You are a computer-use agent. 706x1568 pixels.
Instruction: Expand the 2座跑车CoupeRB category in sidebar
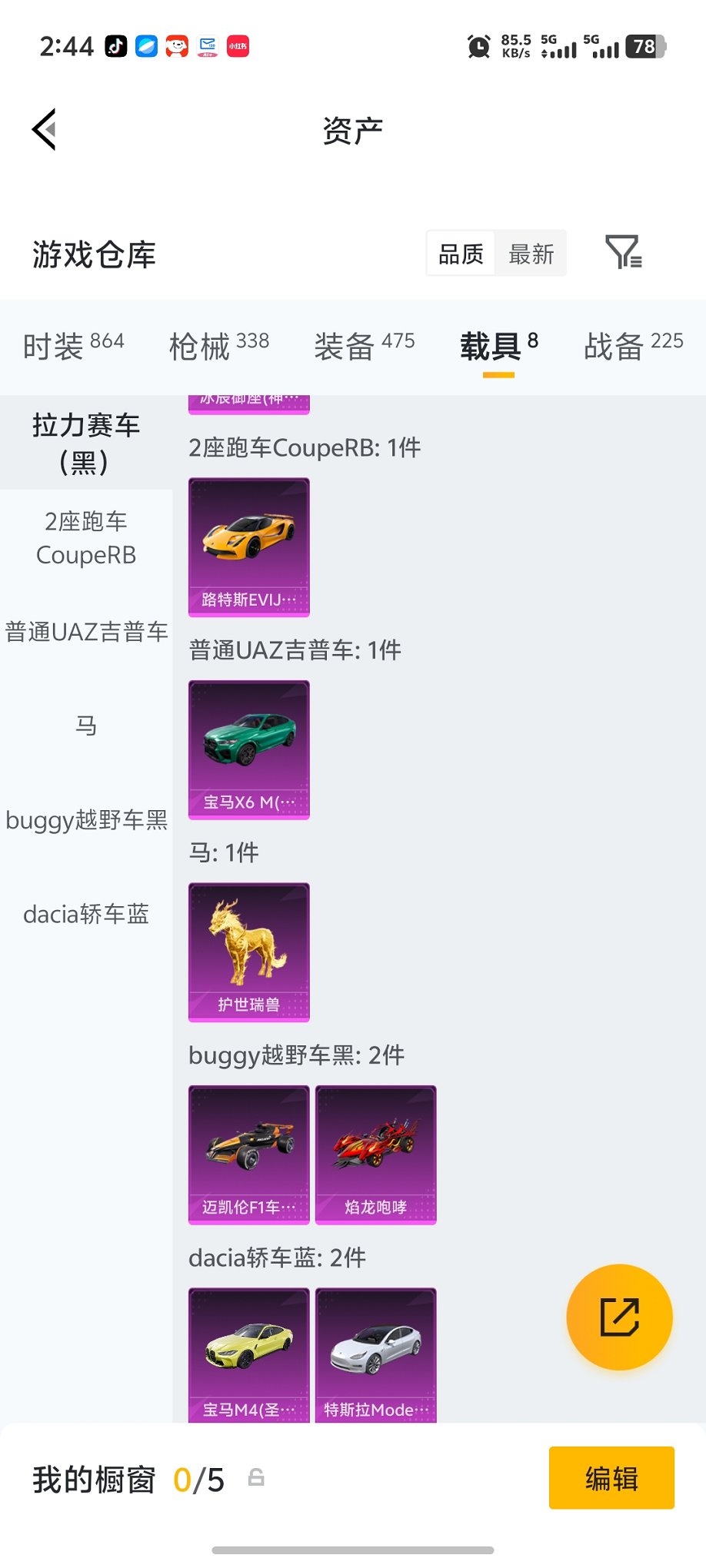click(86, 537)
